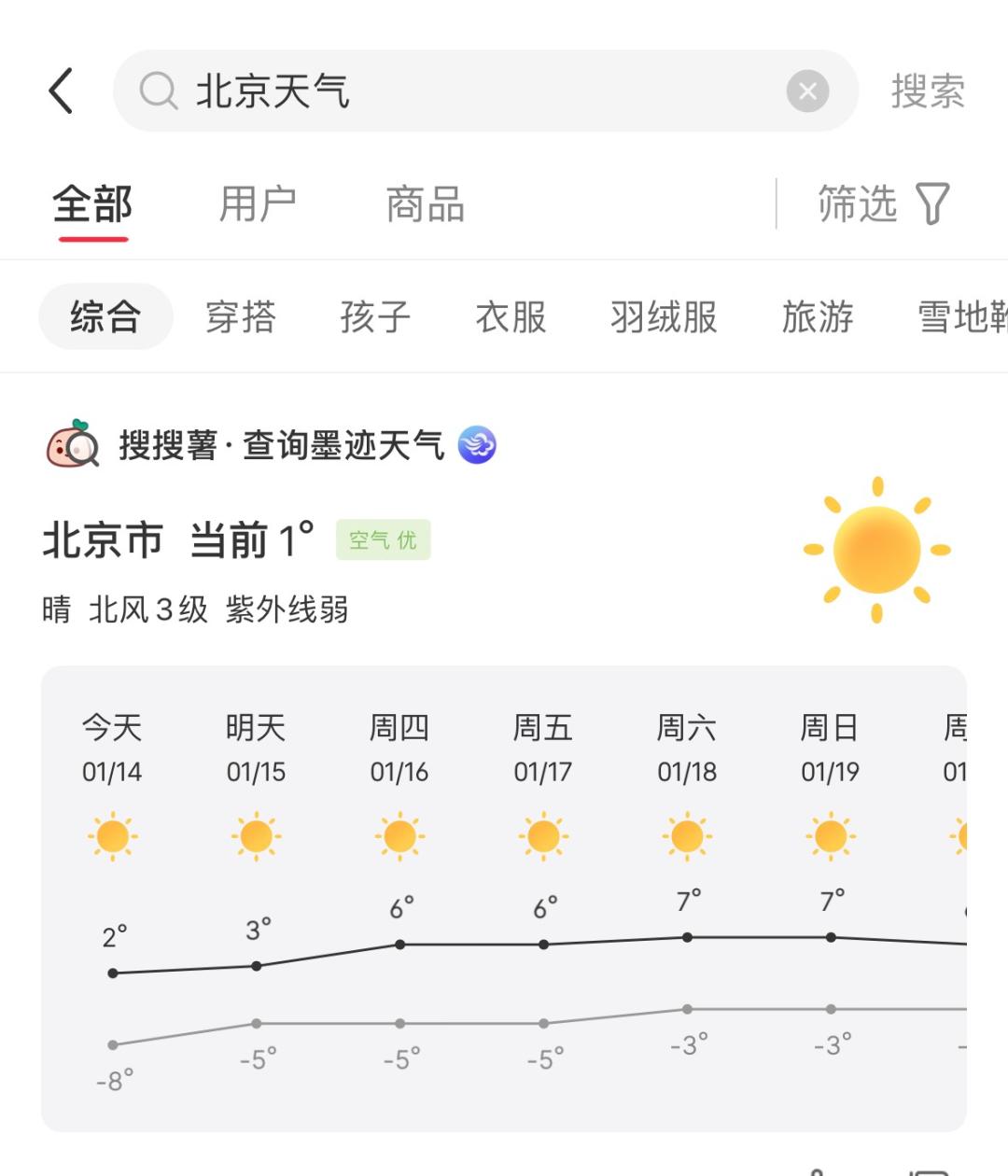Select the 穿搭 chip

[241, 317]
